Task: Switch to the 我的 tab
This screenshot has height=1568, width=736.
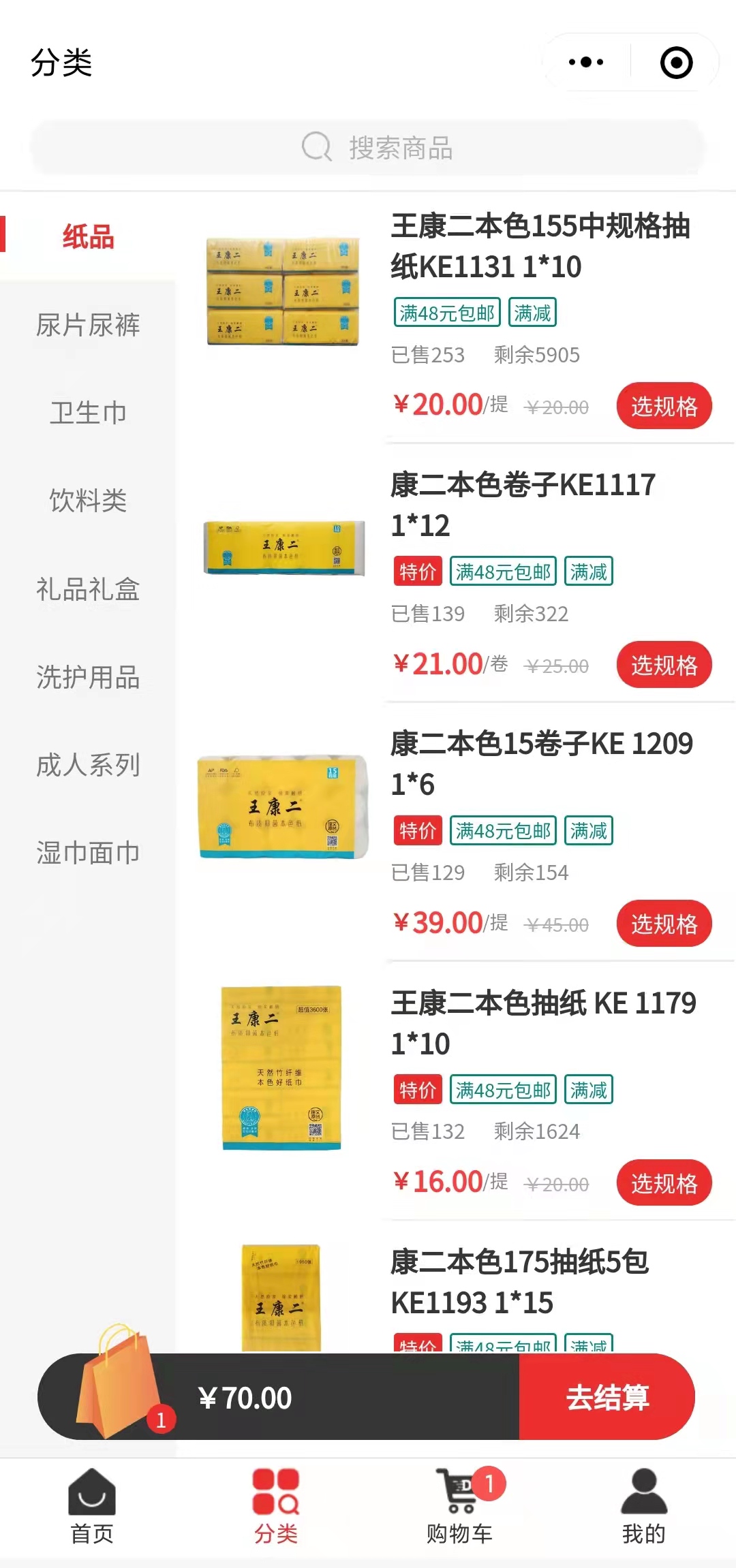Action: point(643,1507)
